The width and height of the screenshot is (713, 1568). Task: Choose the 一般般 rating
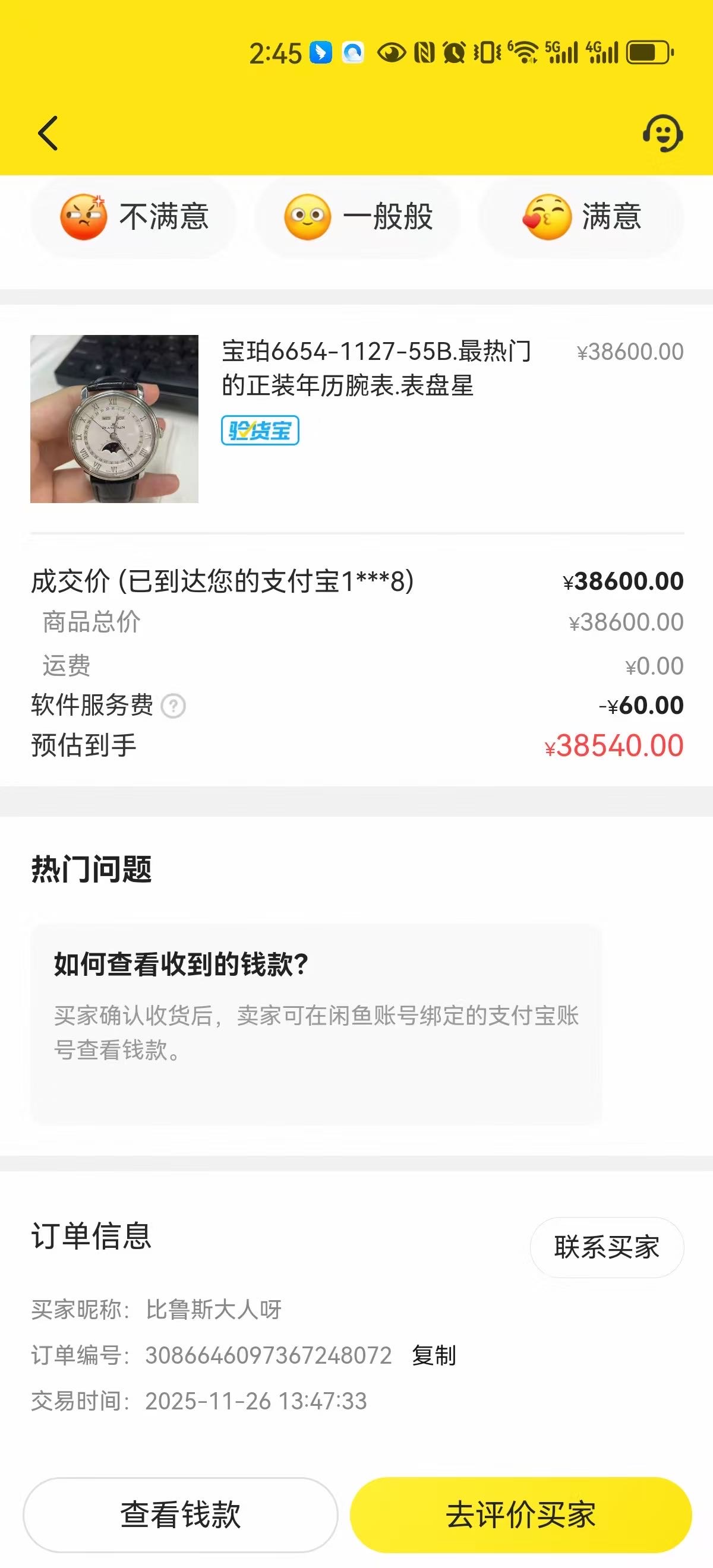358,217
